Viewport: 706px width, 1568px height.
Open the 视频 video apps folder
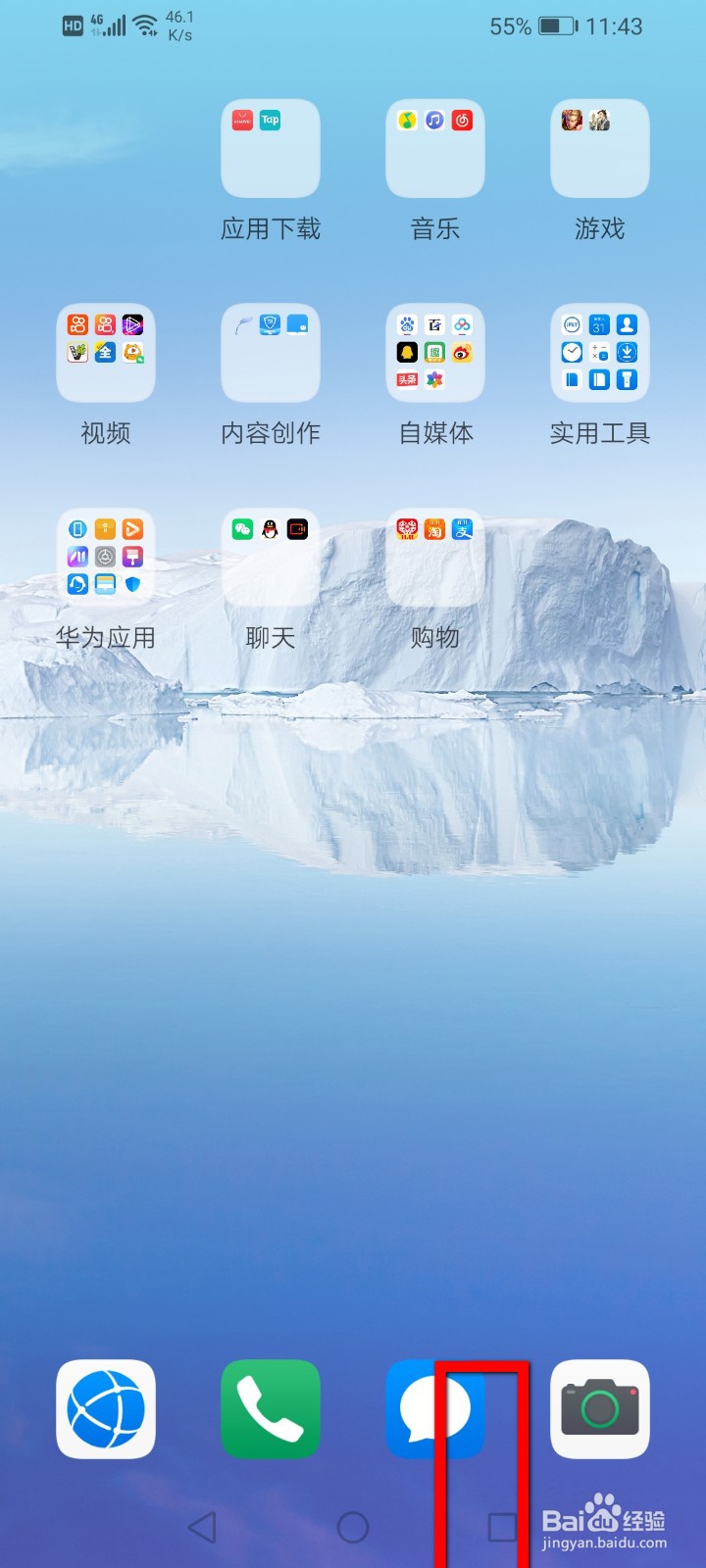[x=105, y=353]
